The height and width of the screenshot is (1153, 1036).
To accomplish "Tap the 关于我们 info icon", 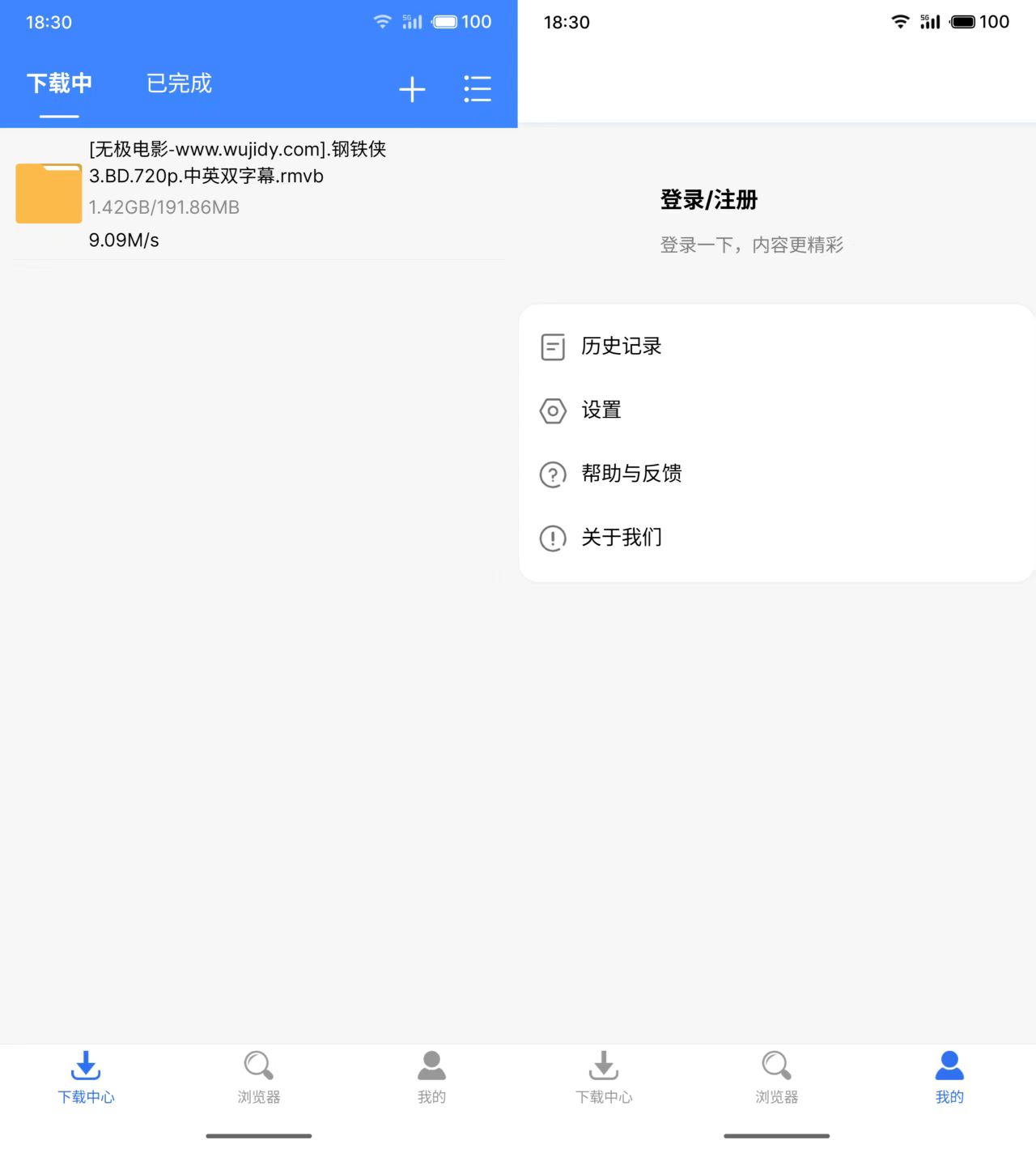I will point(552,538).
